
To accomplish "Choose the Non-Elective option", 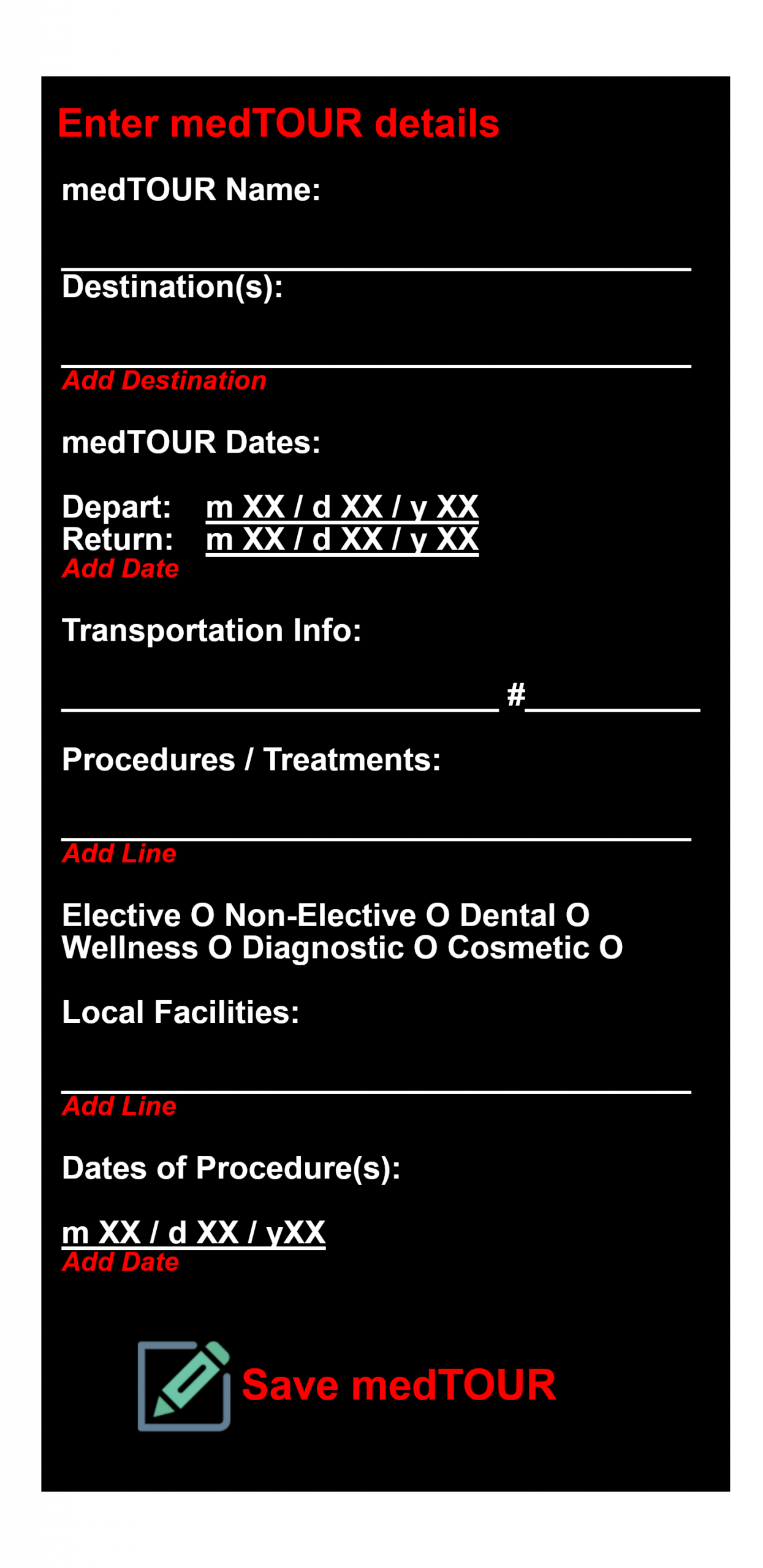I will [x=438, y=916].
